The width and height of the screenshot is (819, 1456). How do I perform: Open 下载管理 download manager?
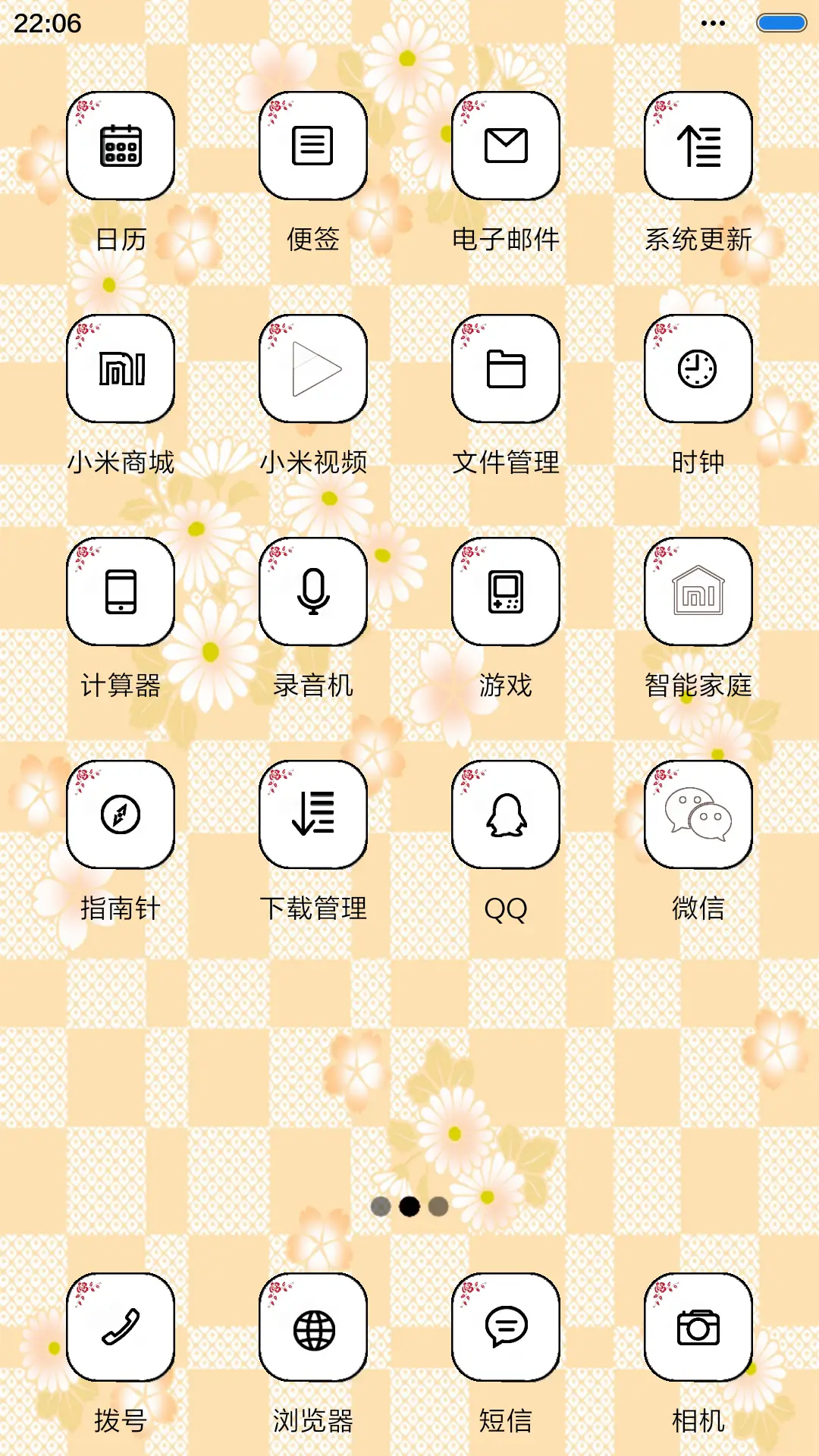(x=313, y=814)
